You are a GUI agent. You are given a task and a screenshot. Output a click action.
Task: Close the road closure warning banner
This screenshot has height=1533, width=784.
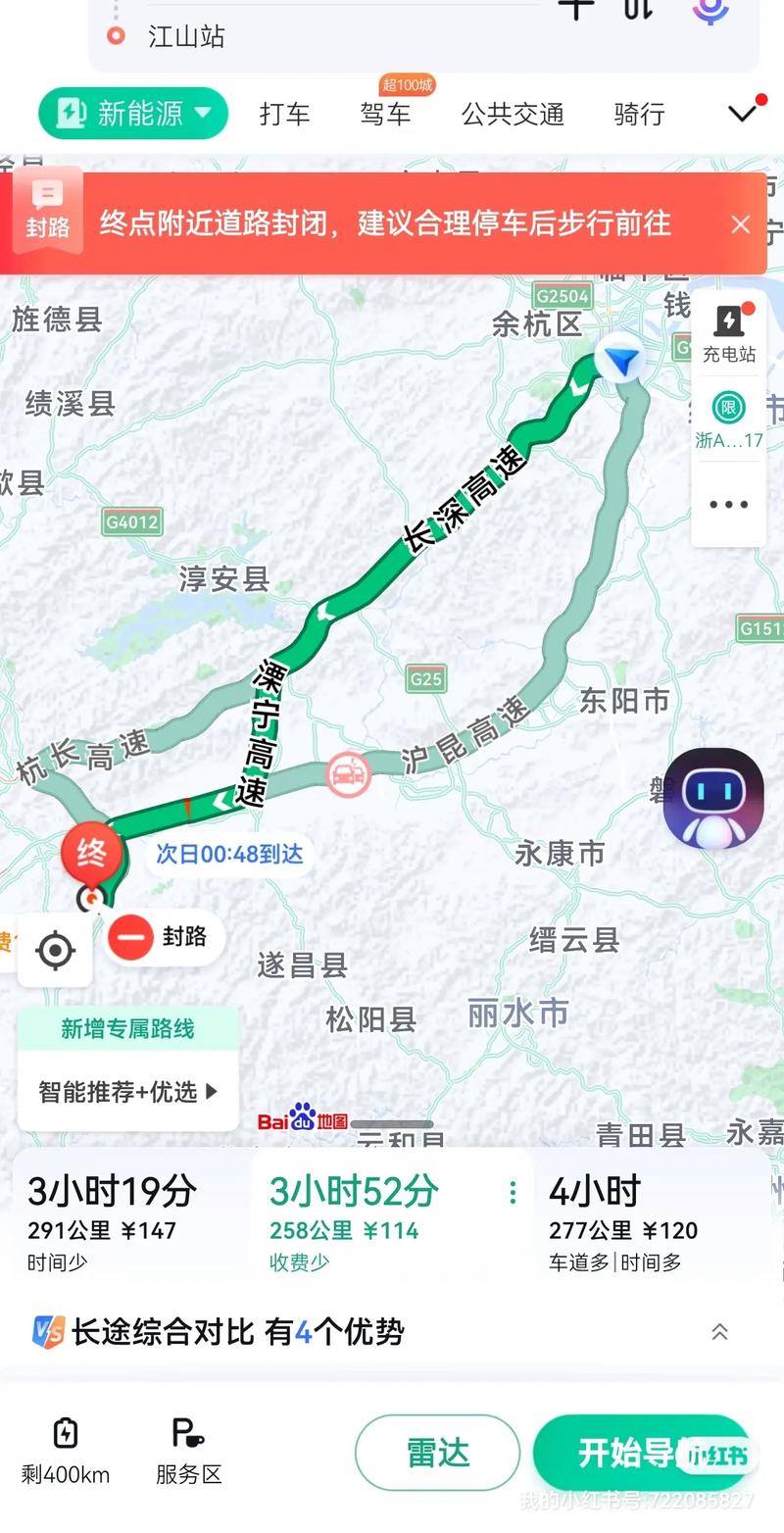(742, 224)
